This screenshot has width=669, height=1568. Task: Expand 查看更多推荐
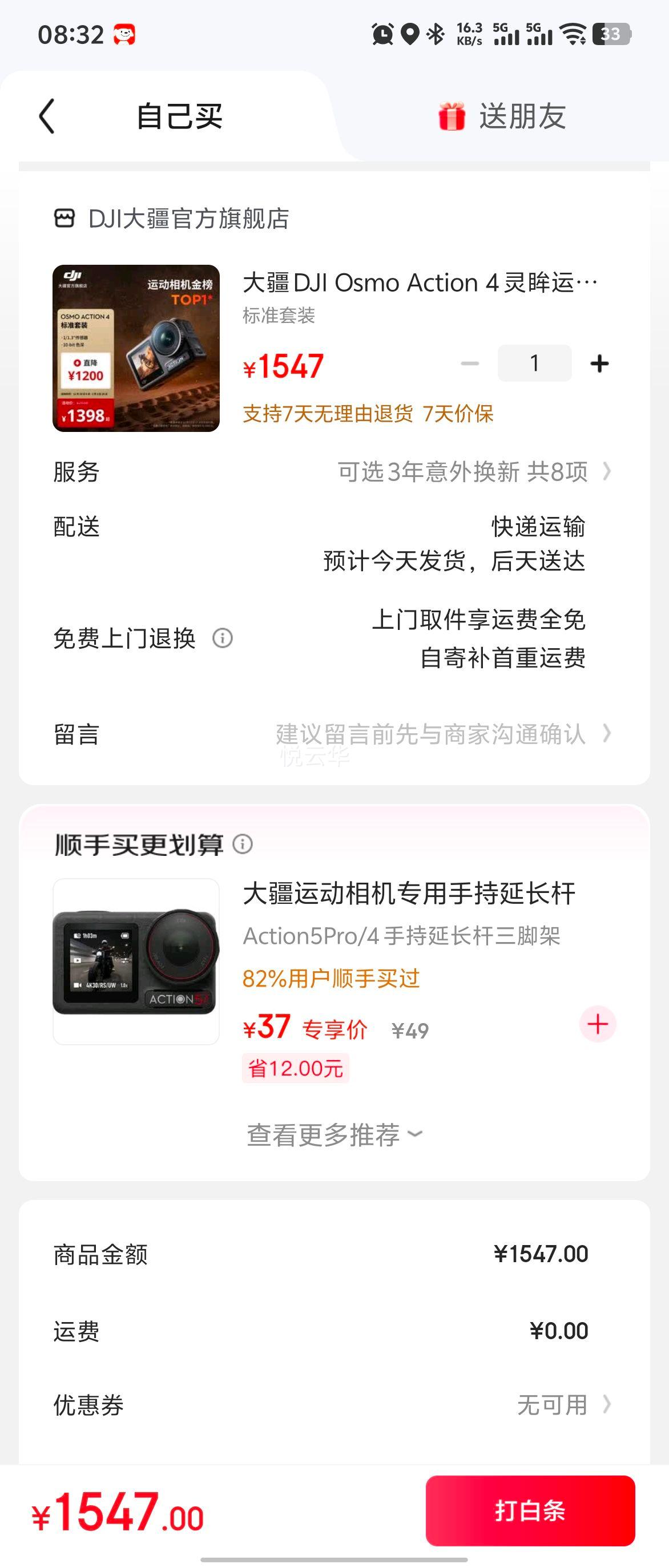tap(334, 1134)
